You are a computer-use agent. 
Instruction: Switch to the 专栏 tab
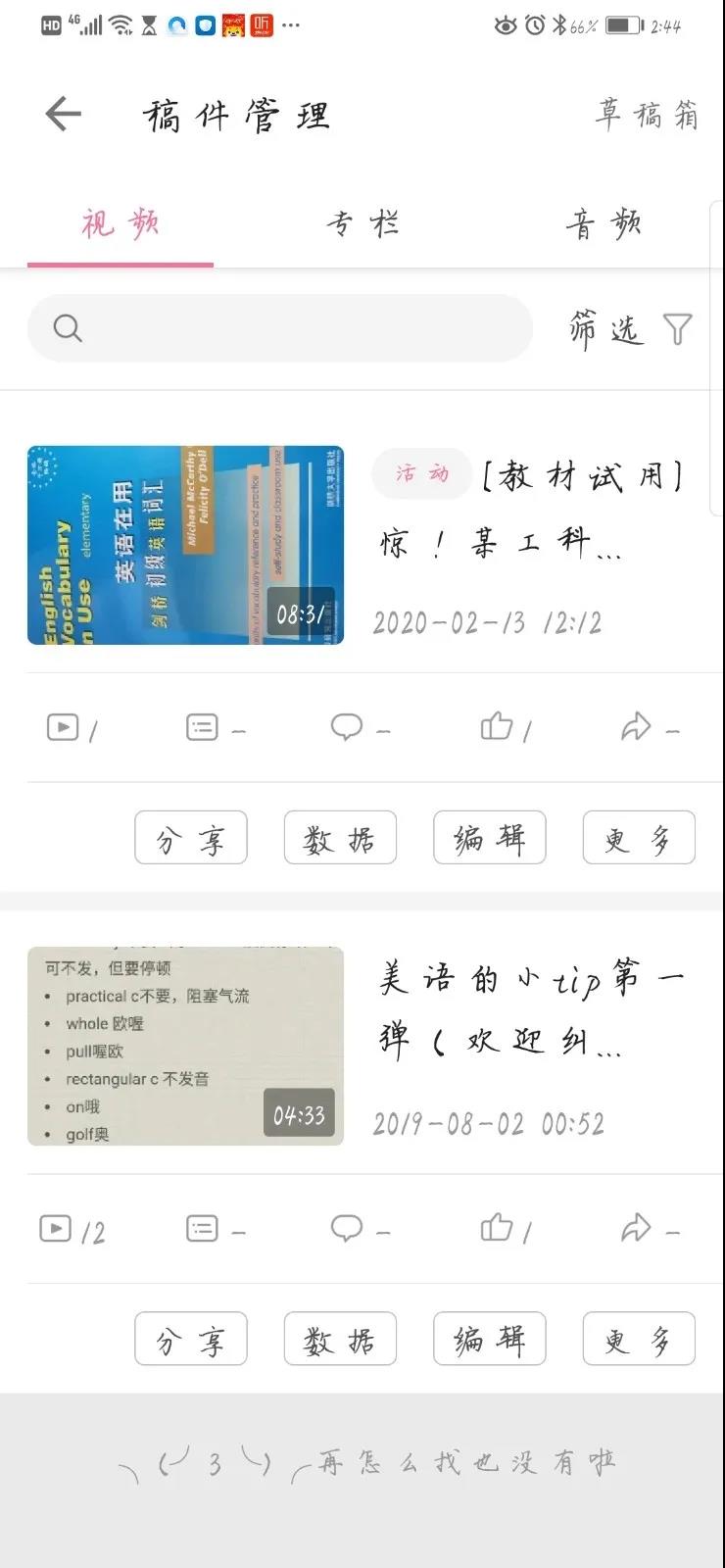point(362,224)
